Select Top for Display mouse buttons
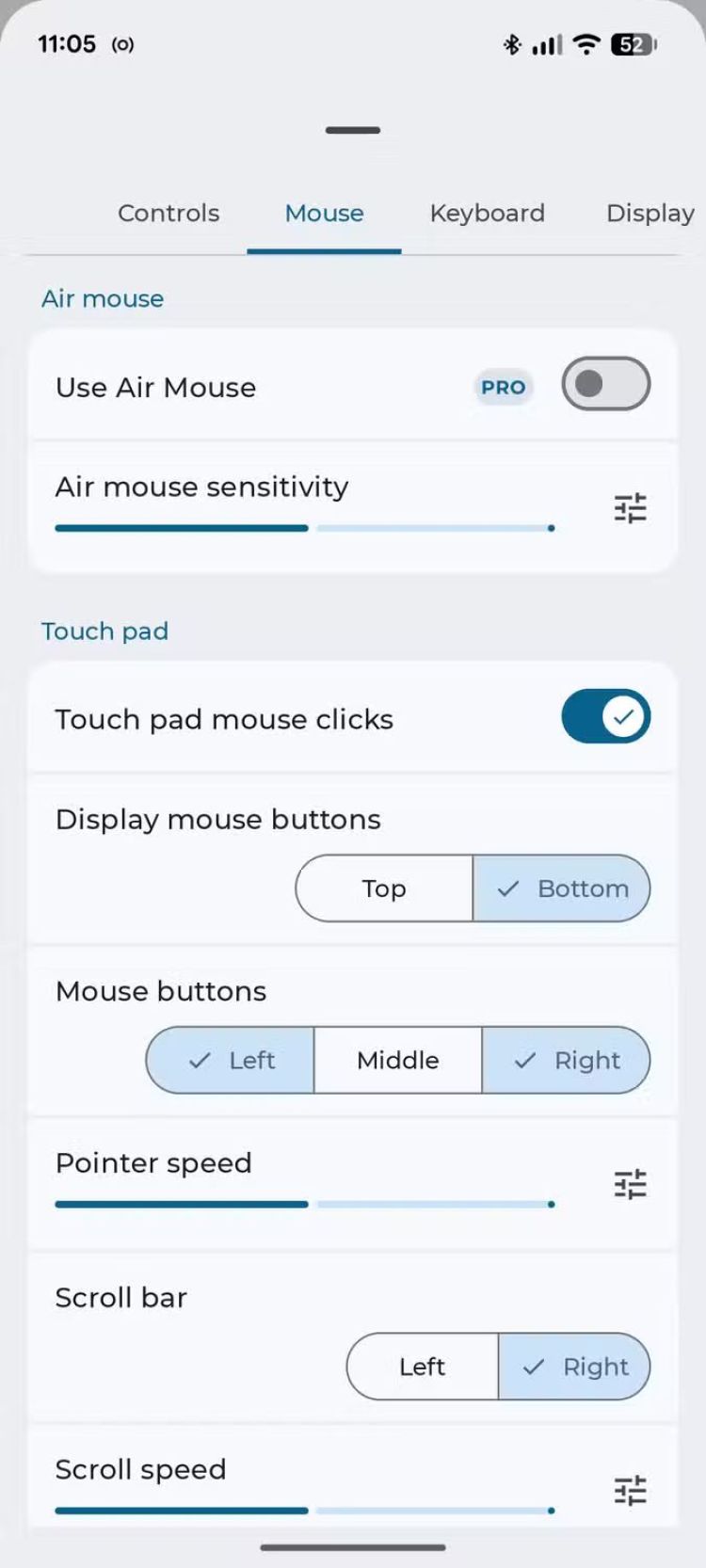This screenshot has width=706, height=1568. point(384,888)
